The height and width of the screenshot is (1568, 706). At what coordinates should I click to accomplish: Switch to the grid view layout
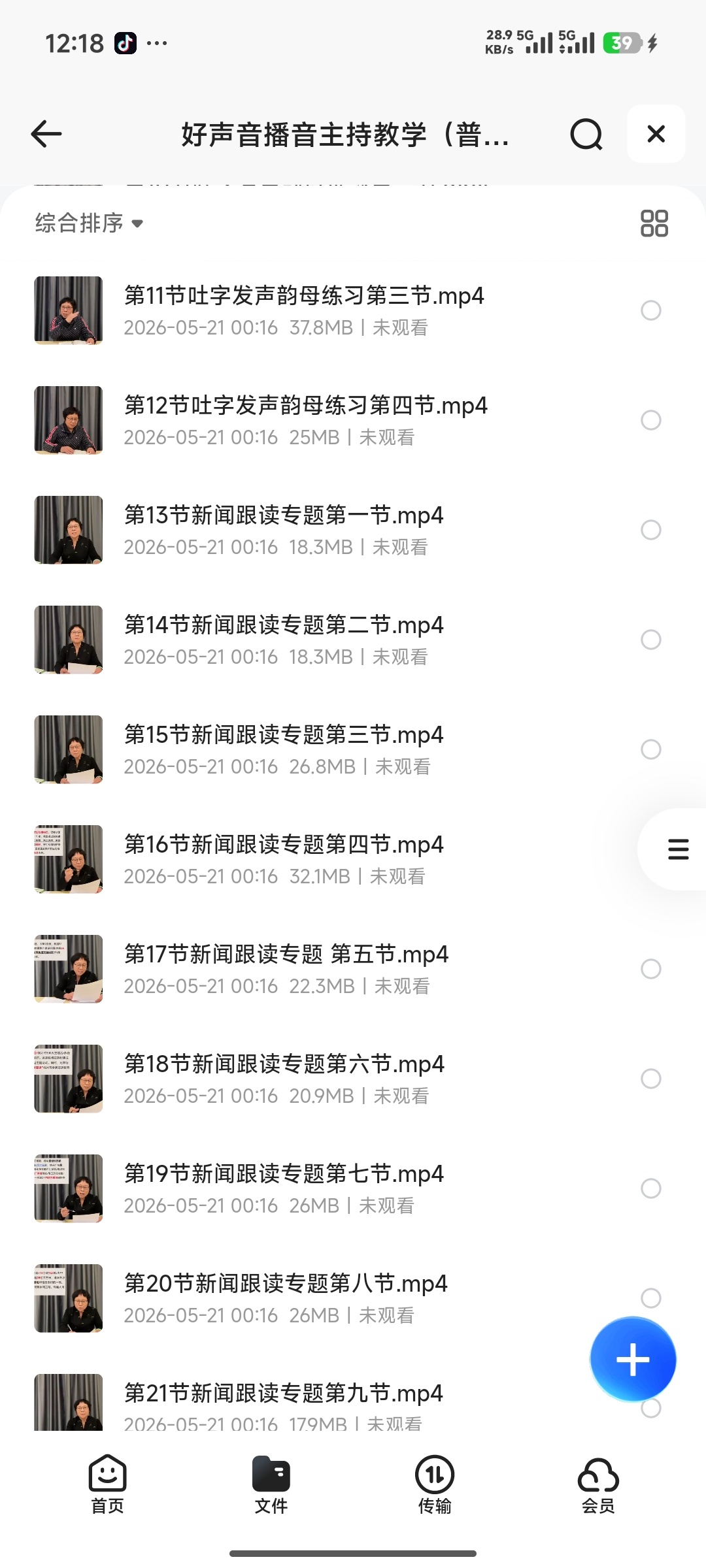[x=654, y=223]
